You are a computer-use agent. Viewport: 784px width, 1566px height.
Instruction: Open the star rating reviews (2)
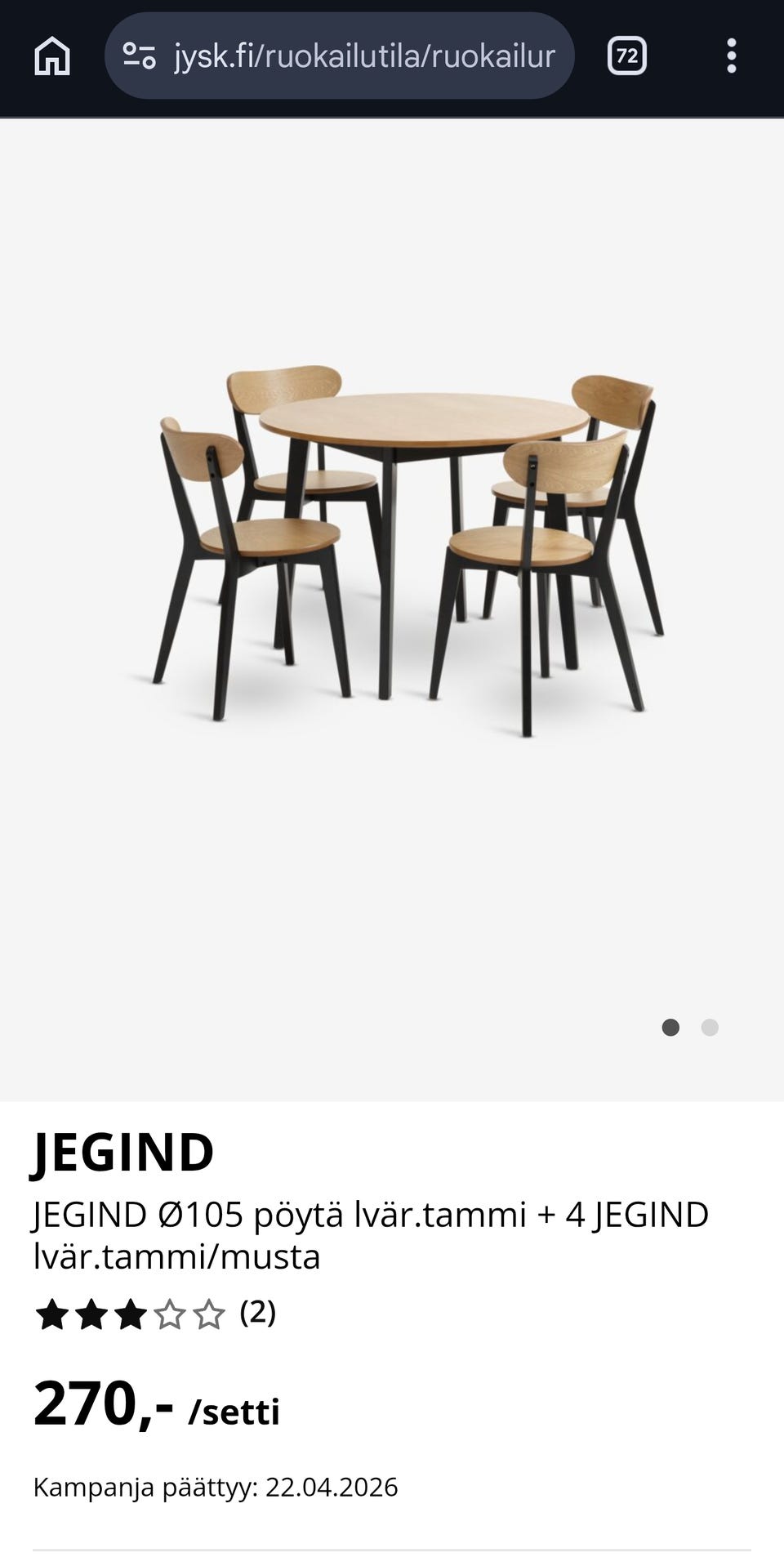click(x=155, y=1314)
